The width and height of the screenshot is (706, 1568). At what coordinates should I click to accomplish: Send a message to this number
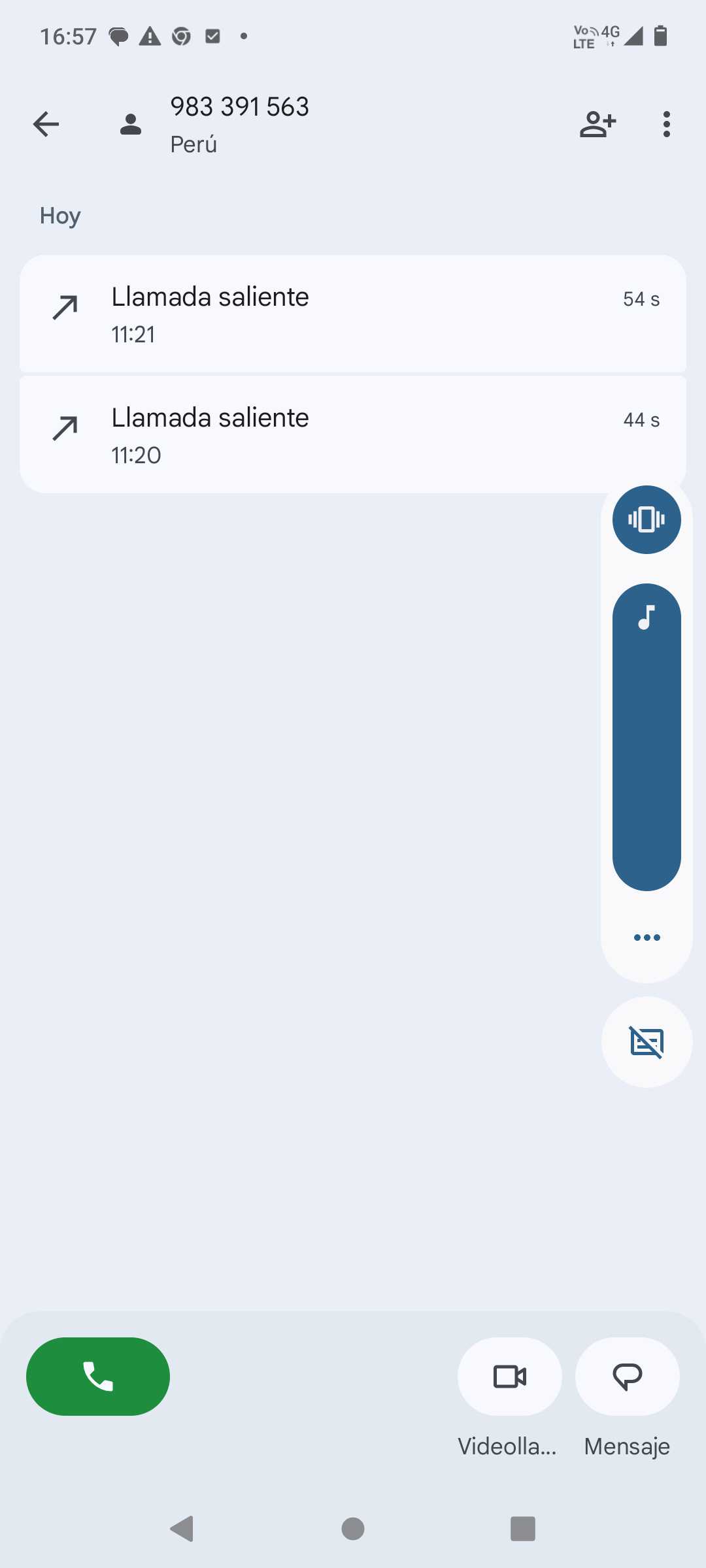click(627, 1377)
